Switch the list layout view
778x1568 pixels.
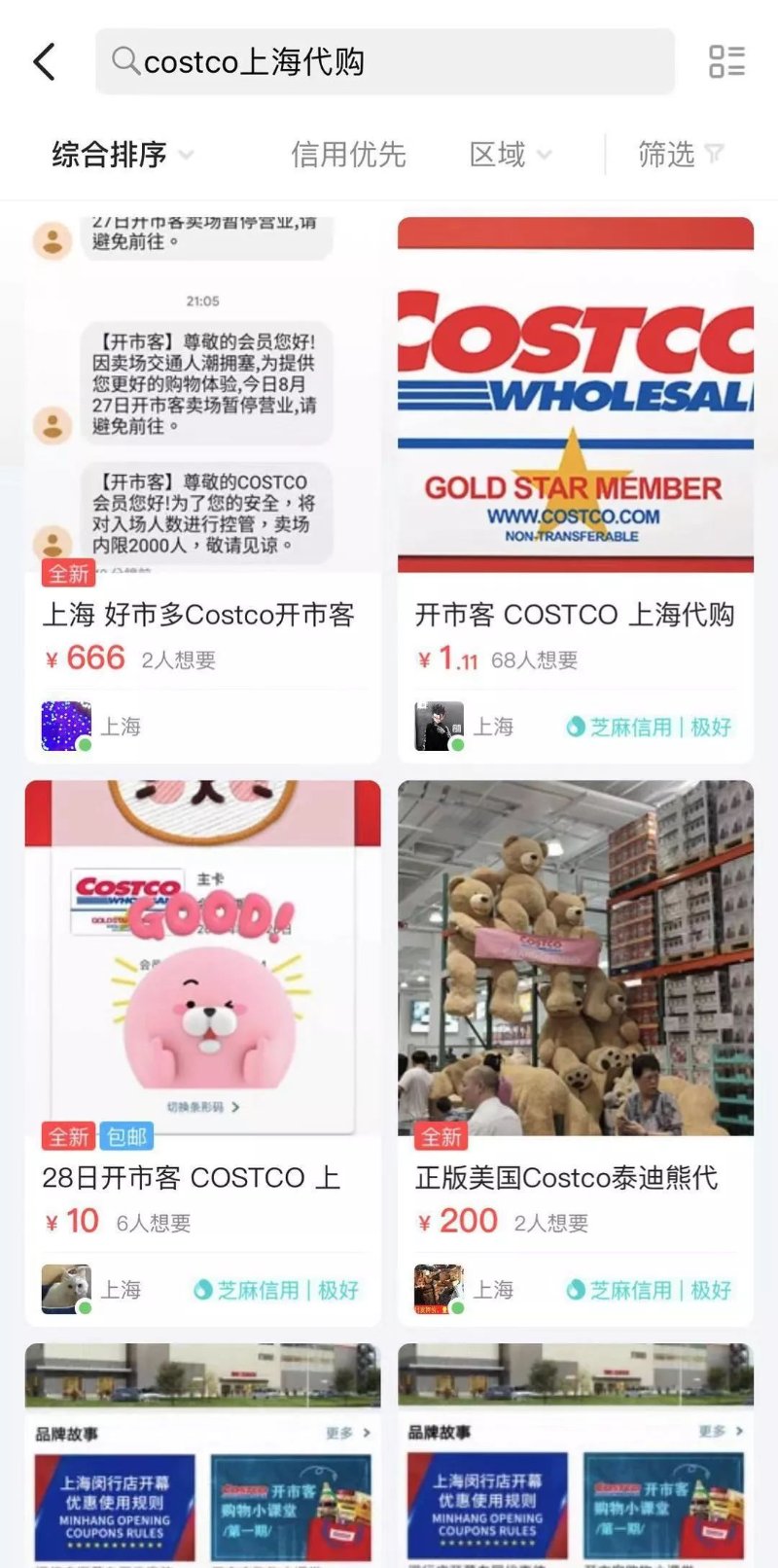[726, 61]
